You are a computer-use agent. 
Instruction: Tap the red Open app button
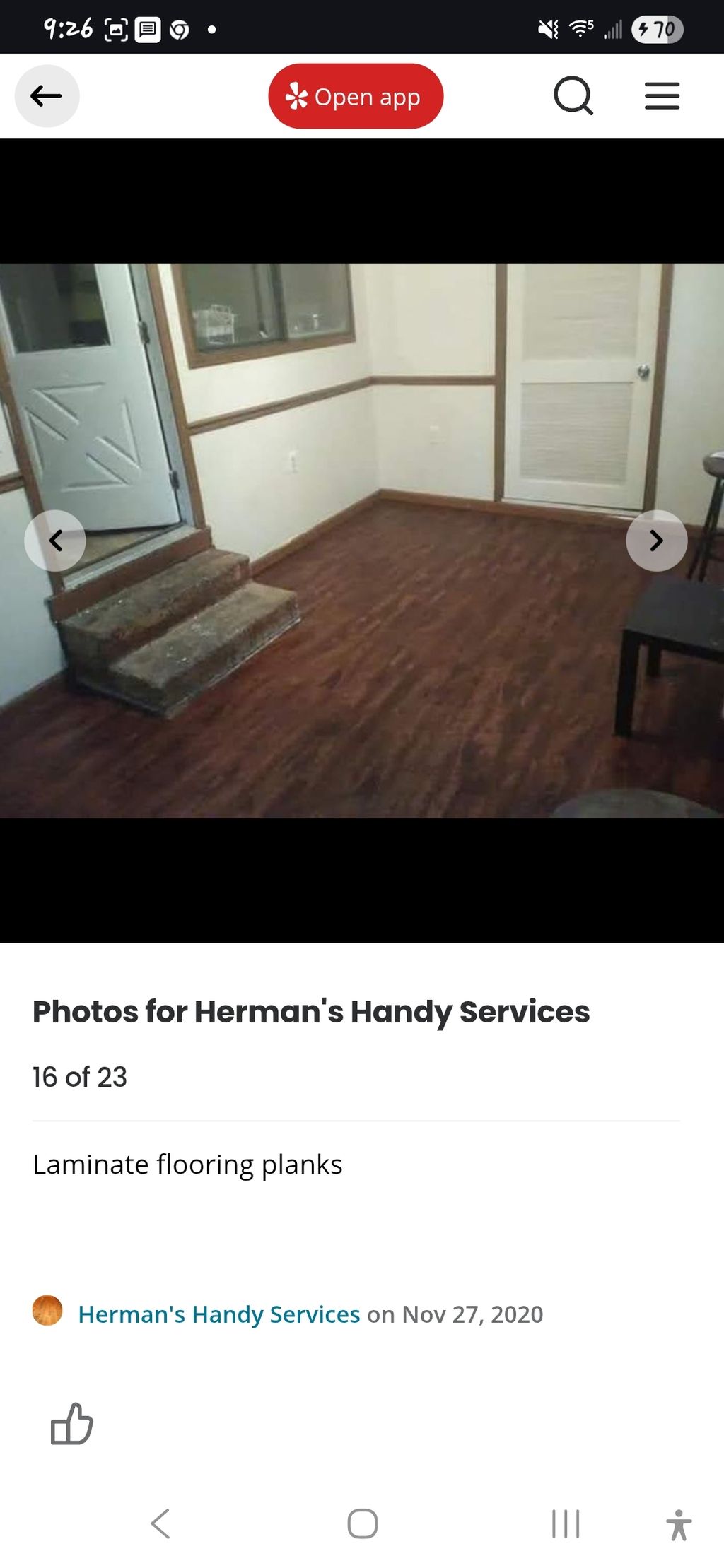(356, 96)
